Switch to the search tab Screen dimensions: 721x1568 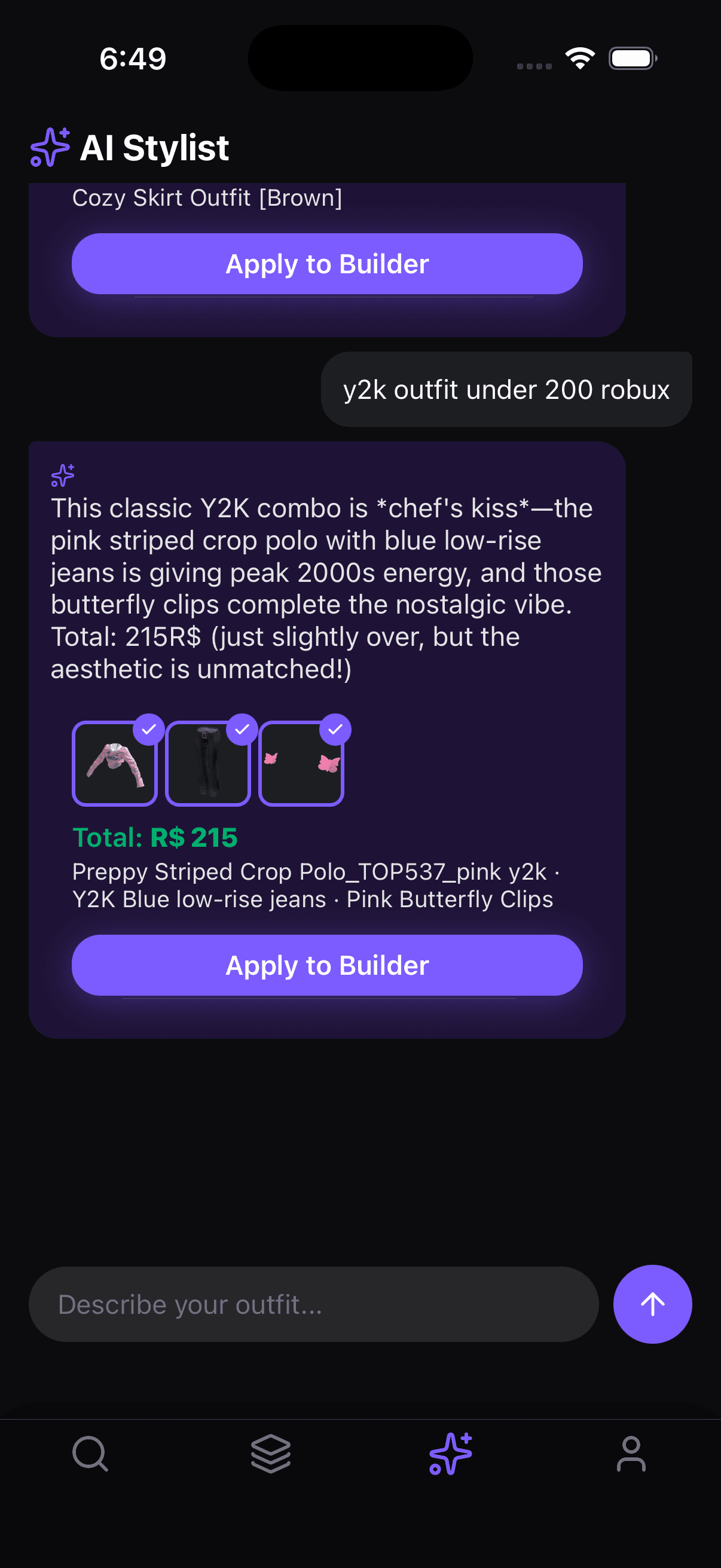[x=90, y=1454]
